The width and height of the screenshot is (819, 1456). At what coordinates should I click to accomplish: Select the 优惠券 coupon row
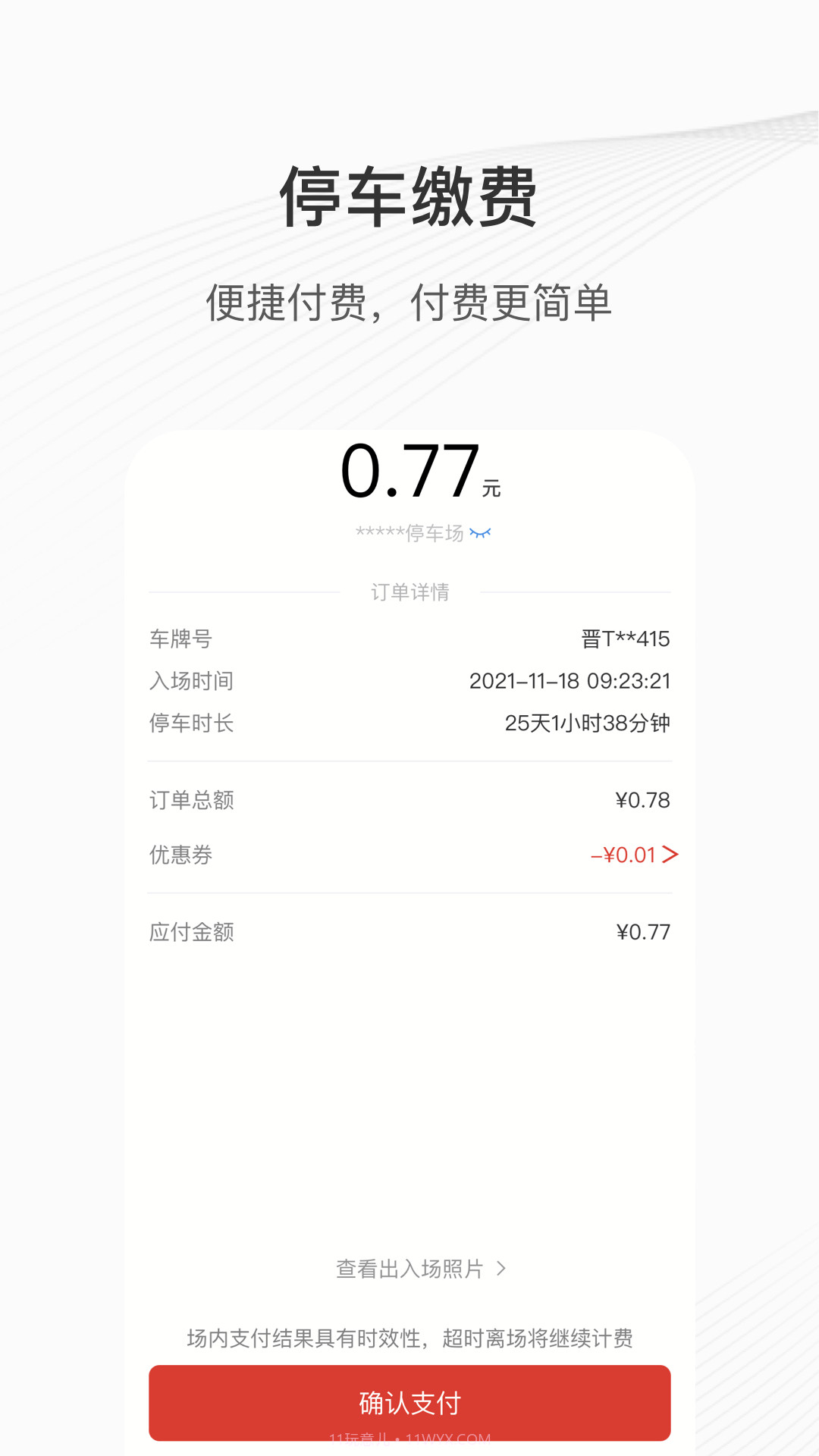(180, 855)
